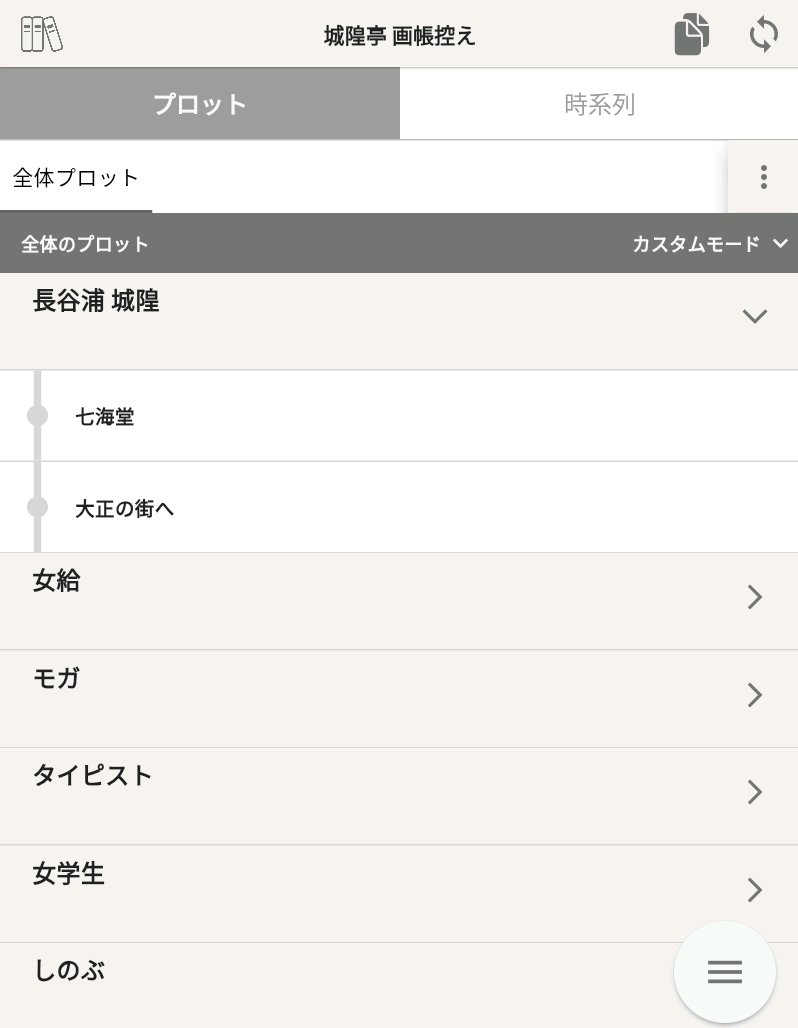Collapse the 長谷浦 城隍 section
Image resolution: width=798 pixels, height=1028 pixels.
click(754, 317)
